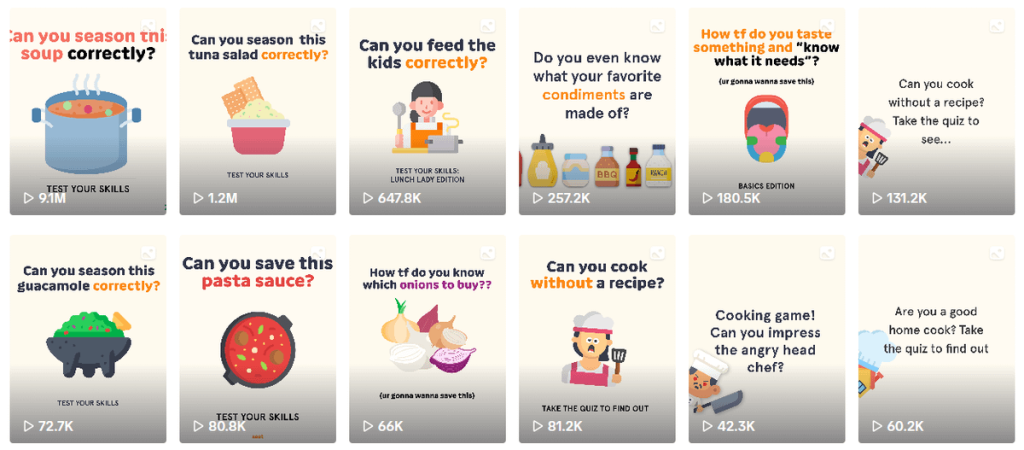
Task: Open the 'feed the kids correctly' video
Action: [x=427, y=112]
